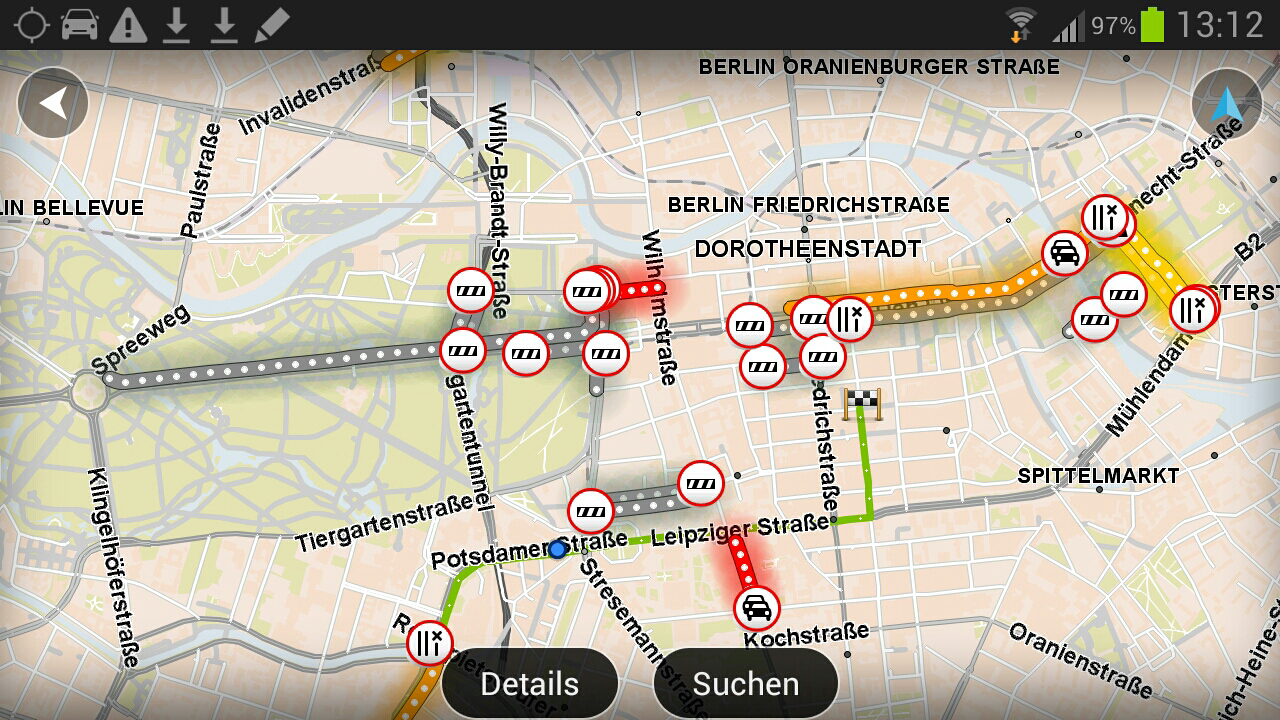Open lane closure icon at bottom left
Screen dimensions: 1280x720
click(430, 642)
